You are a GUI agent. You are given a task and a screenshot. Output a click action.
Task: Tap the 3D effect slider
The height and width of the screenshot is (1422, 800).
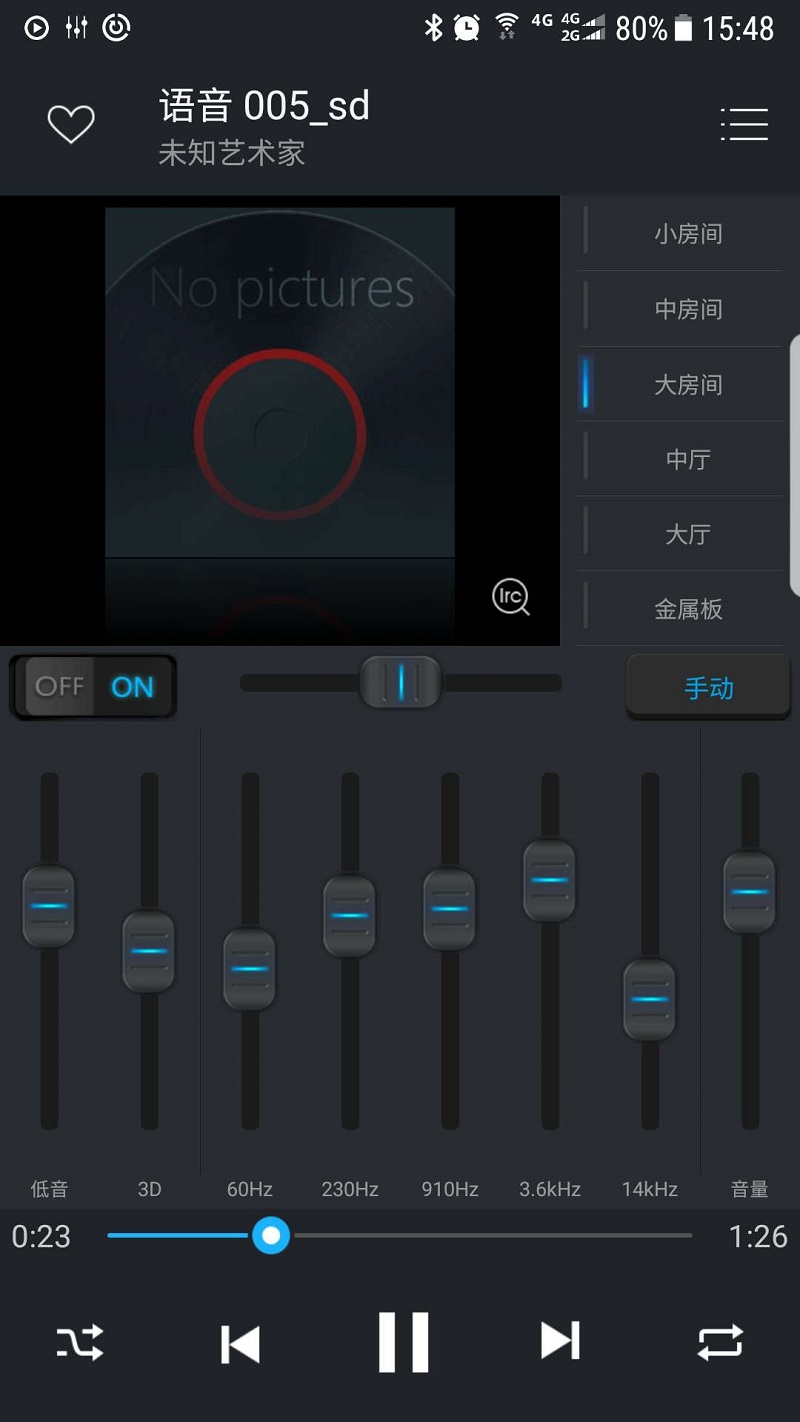coord(149,951)
